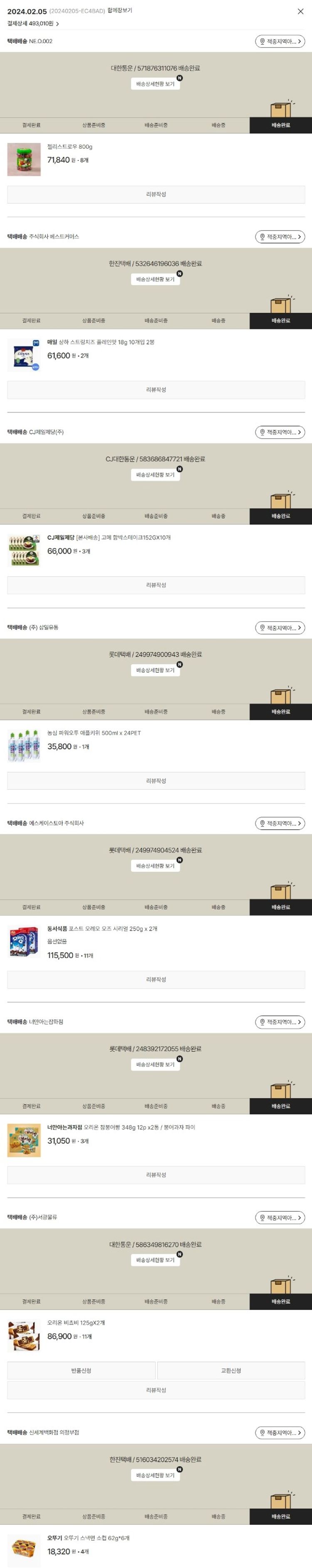312x1568 pixels.
Task: Request an exchange with 교환신청 for 오리온 비쵸비
Action: (231, 1370)
